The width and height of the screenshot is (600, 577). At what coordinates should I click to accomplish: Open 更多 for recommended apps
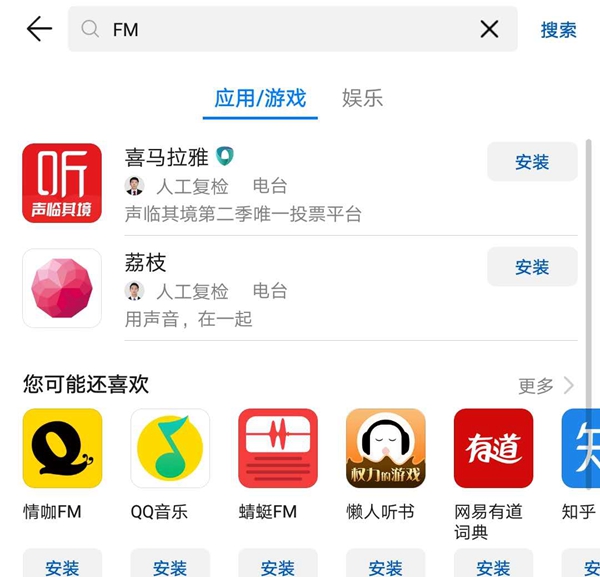point(546,385)
